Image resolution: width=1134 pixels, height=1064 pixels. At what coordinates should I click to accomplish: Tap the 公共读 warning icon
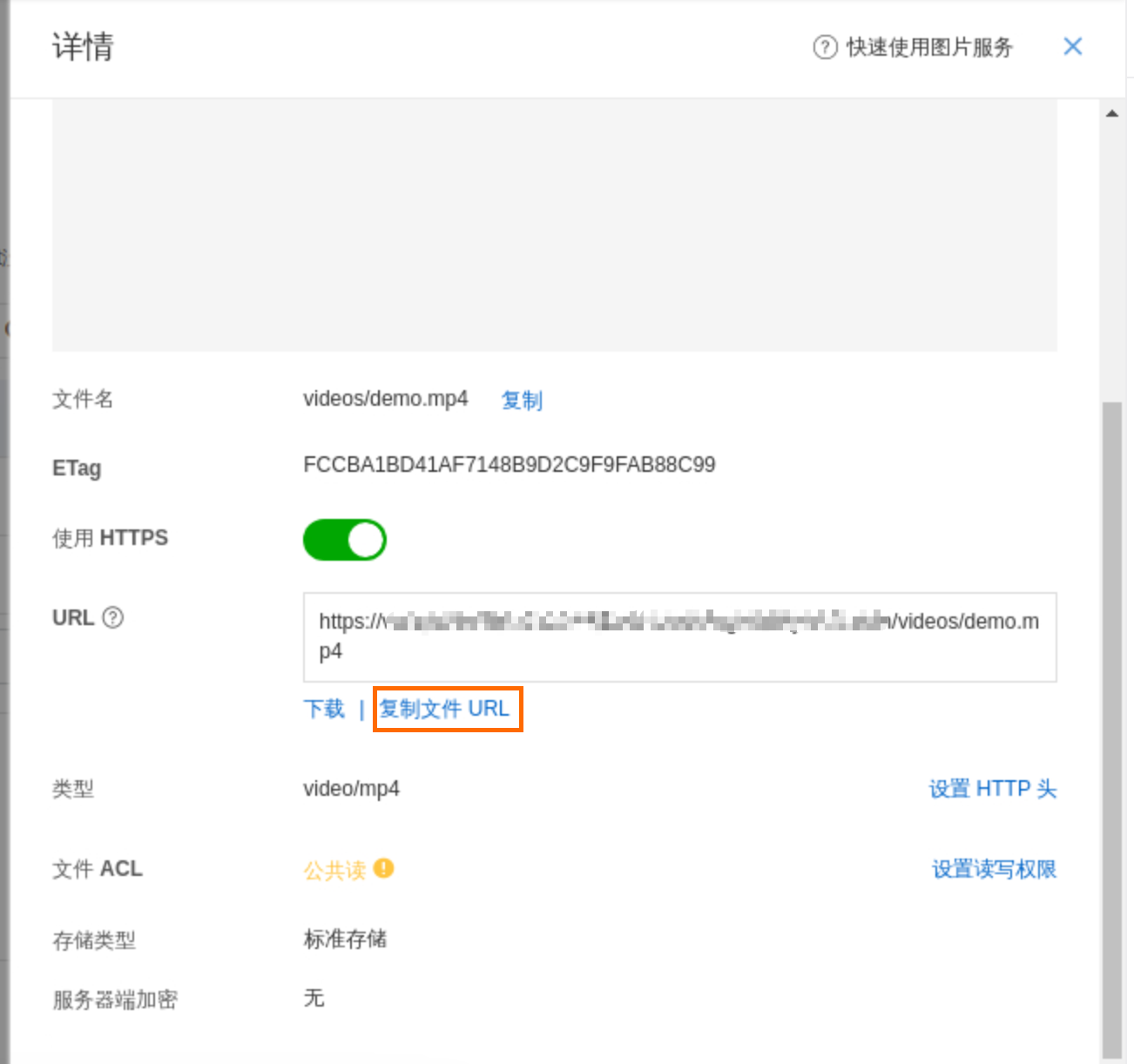(x=384, y=868)
